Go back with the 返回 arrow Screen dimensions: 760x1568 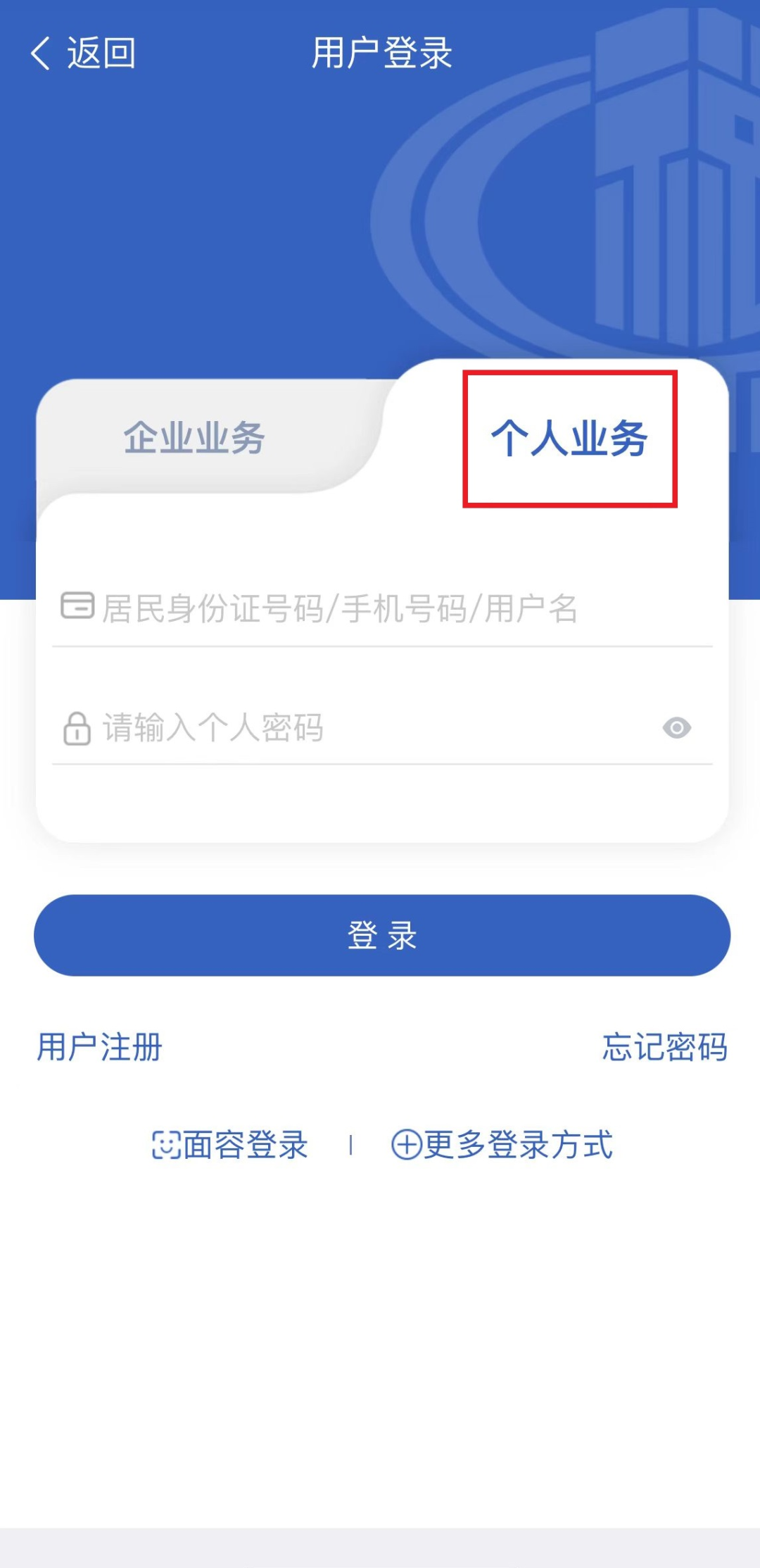click(82, 54)
